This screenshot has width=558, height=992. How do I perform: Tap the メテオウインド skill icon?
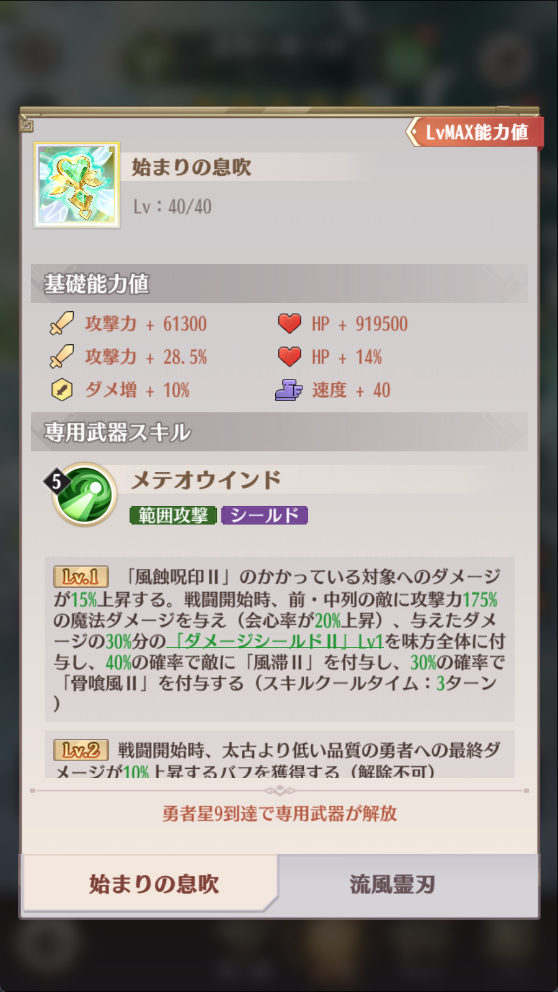(x=84, y=494)
